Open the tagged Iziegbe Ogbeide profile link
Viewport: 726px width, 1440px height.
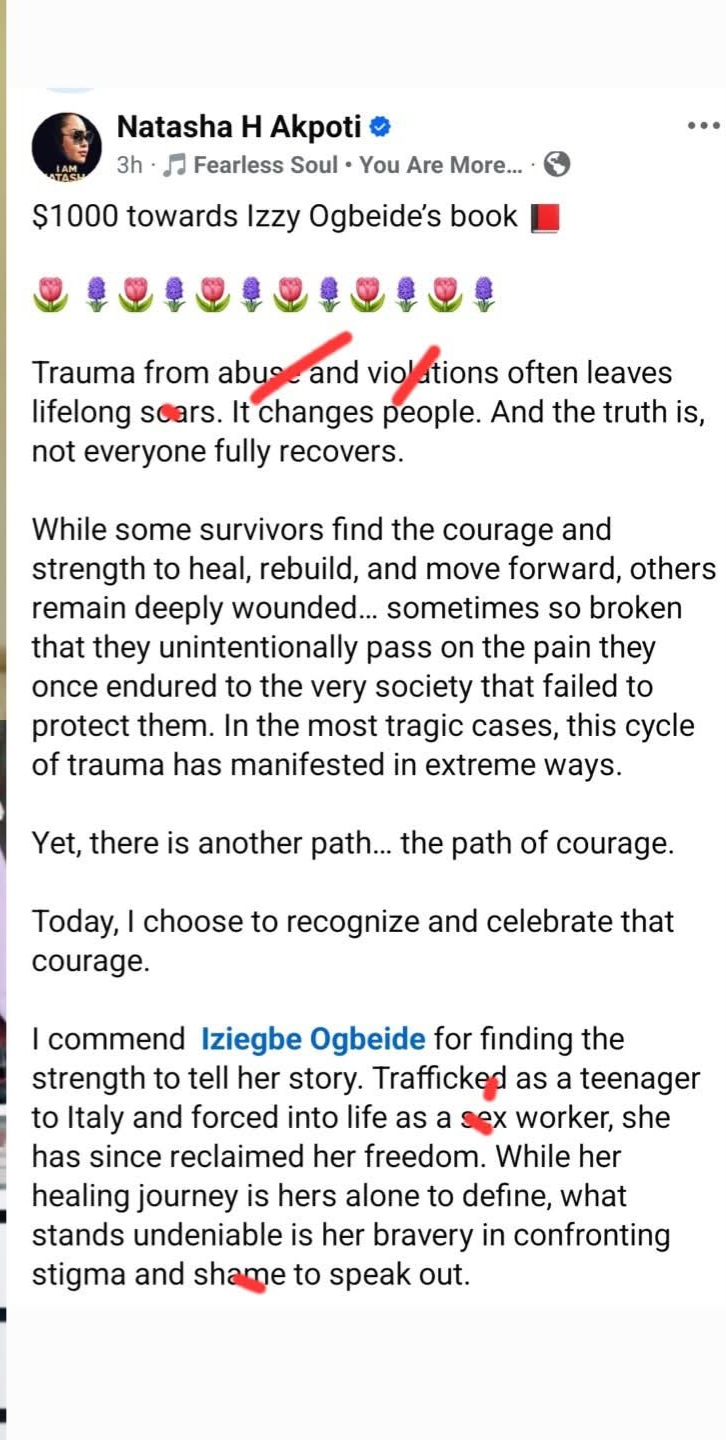313,1039
